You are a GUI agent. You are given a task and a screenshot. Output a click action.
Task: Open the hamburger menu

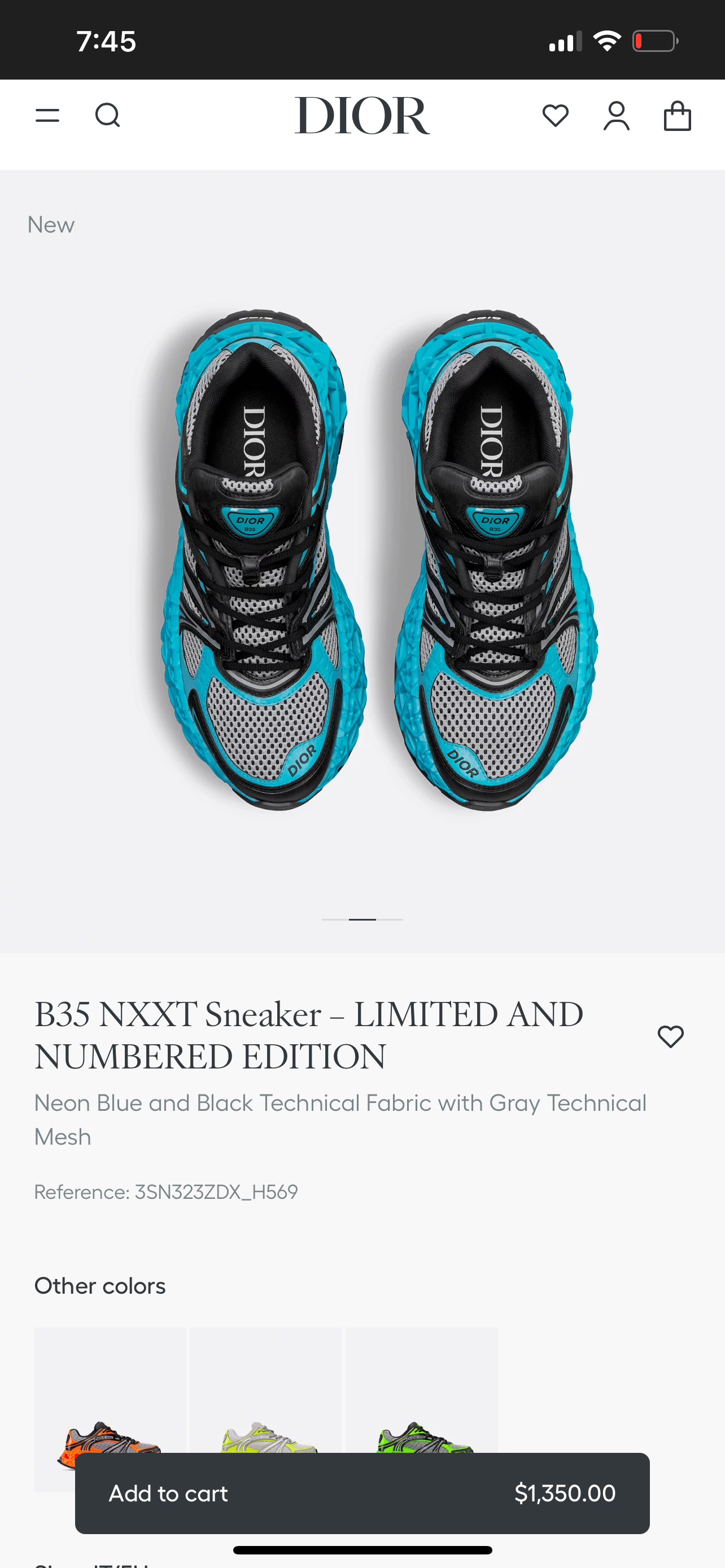(47, 115)
